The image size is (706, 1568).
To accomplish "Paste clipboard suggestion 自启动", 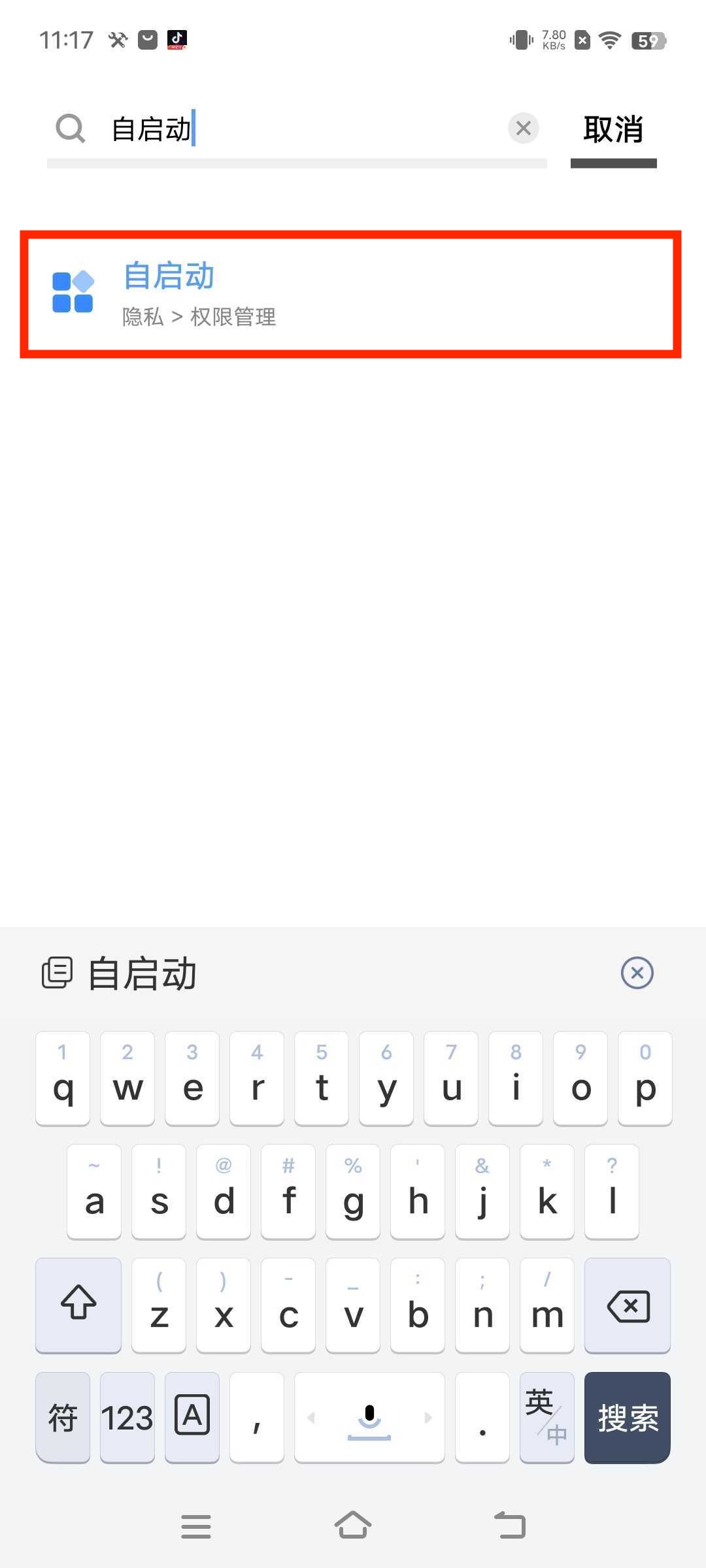I will 143,973.
